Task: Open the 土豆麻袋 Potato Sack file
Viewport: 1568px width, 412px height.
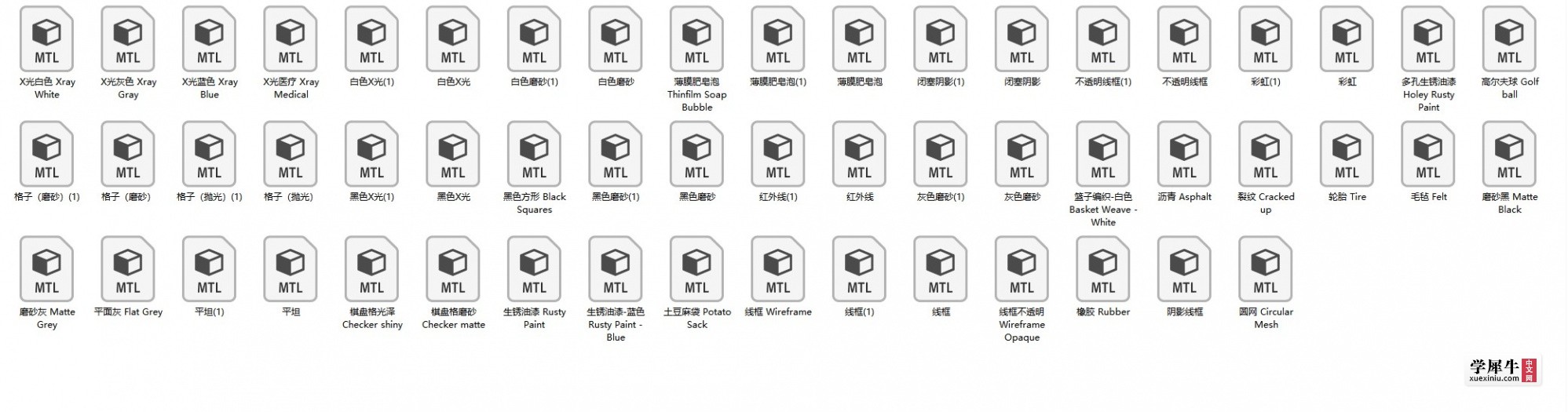Action: 696,268
